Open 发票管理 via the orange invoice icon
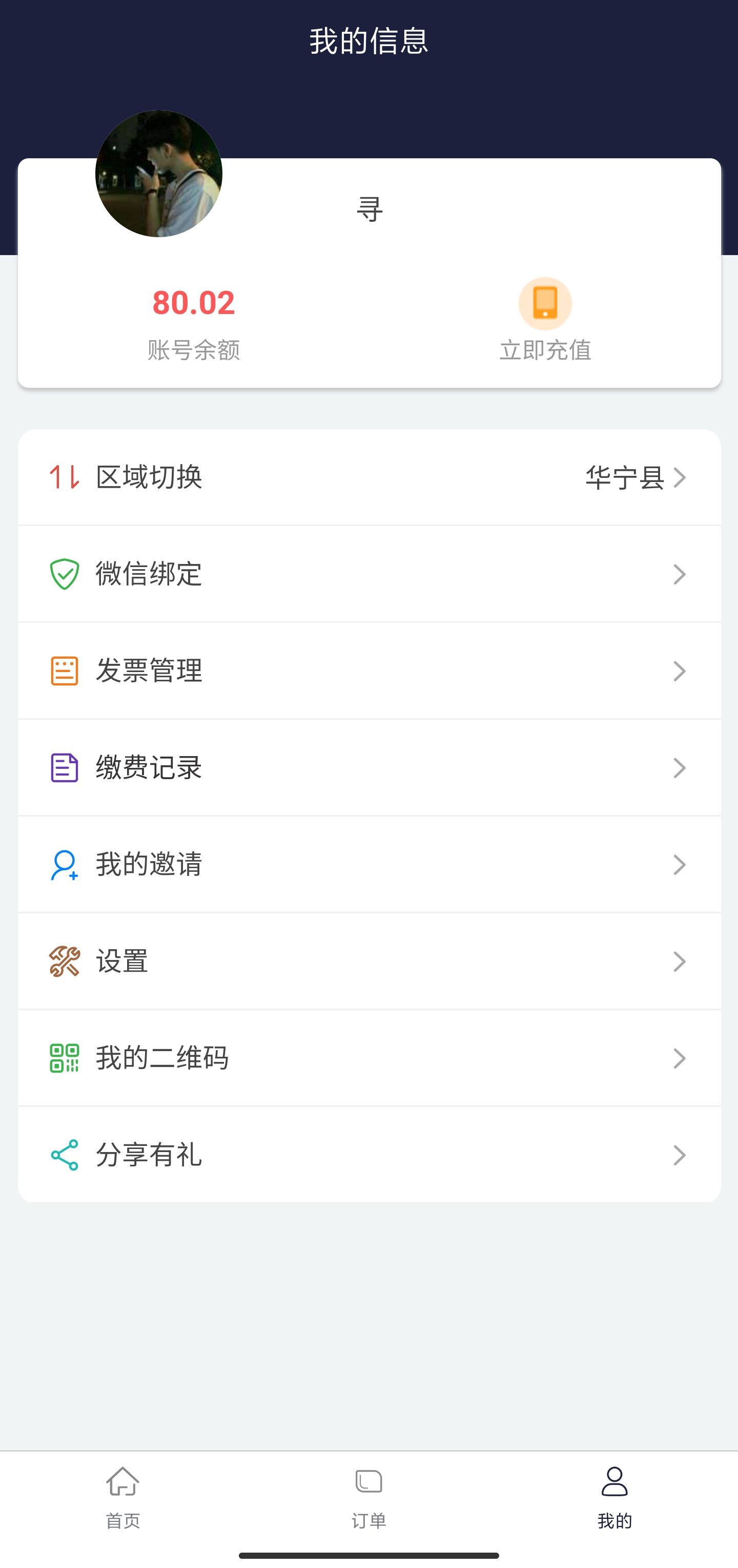The height and width of the screenshot is (1568, 738). tap(64, 670)
